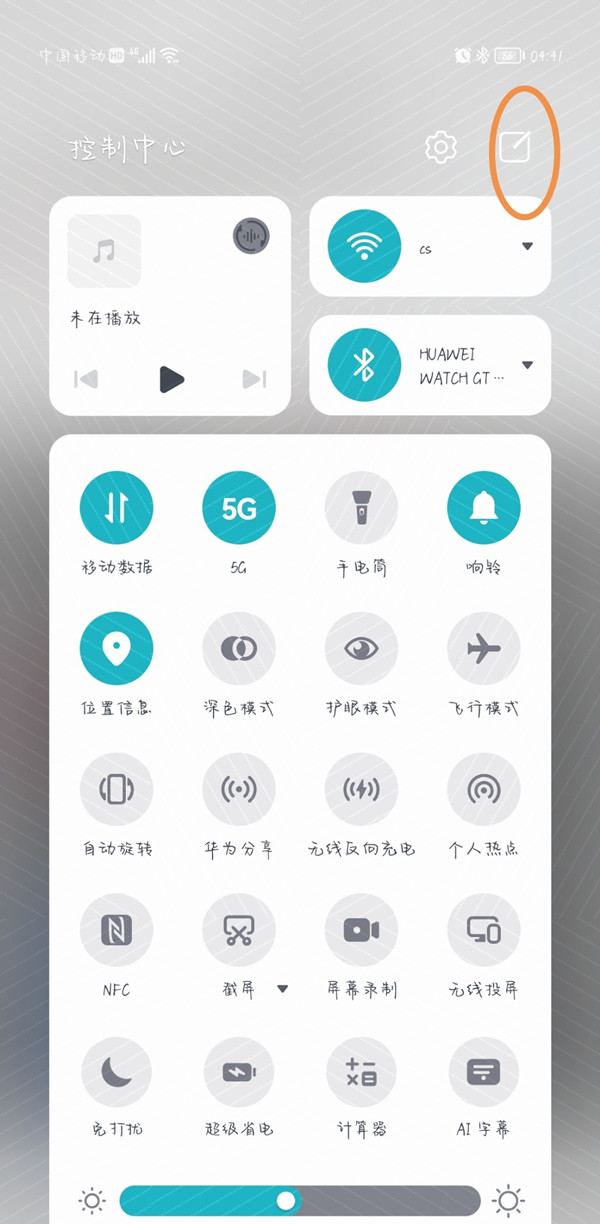This screenshot has height=1224, width=600.
Task: Enable 深色模式 dark mode
Action: (x=239, y=649)
